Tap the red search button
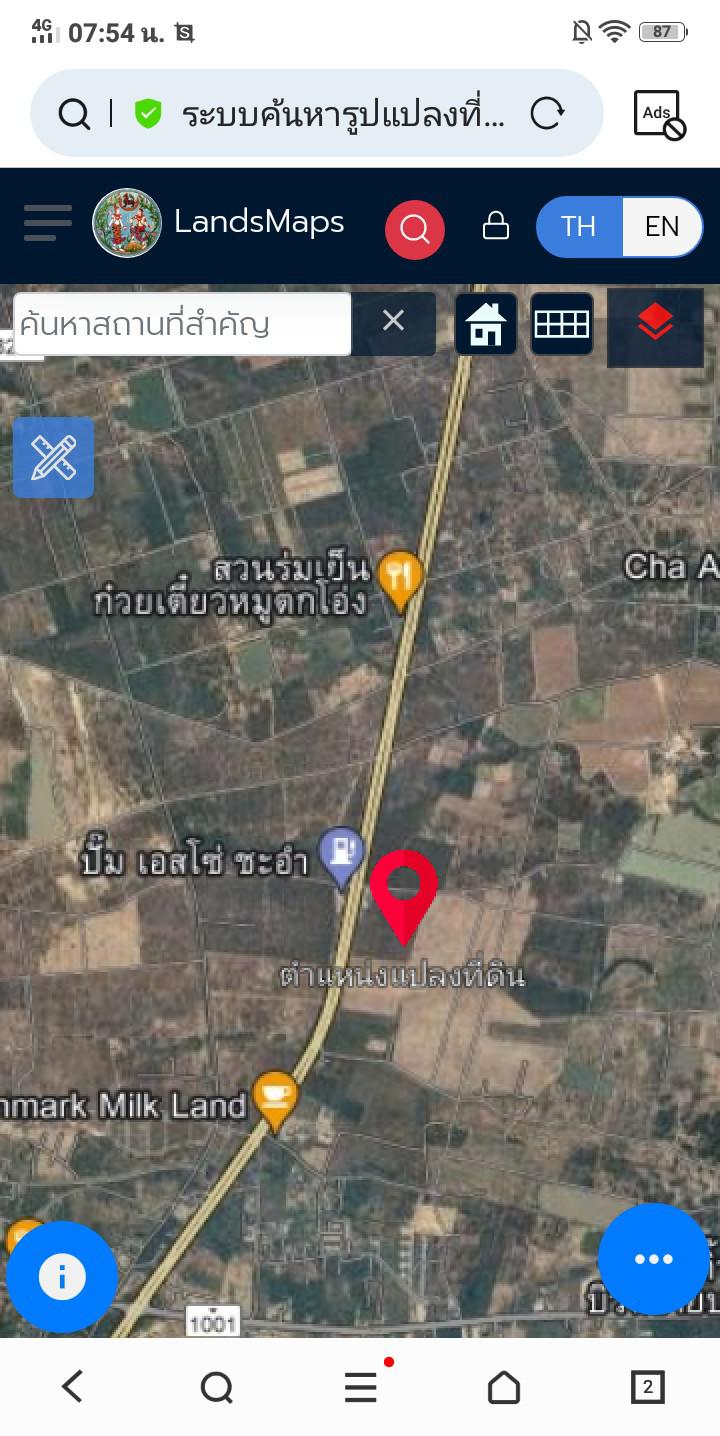 pos(415,229)
